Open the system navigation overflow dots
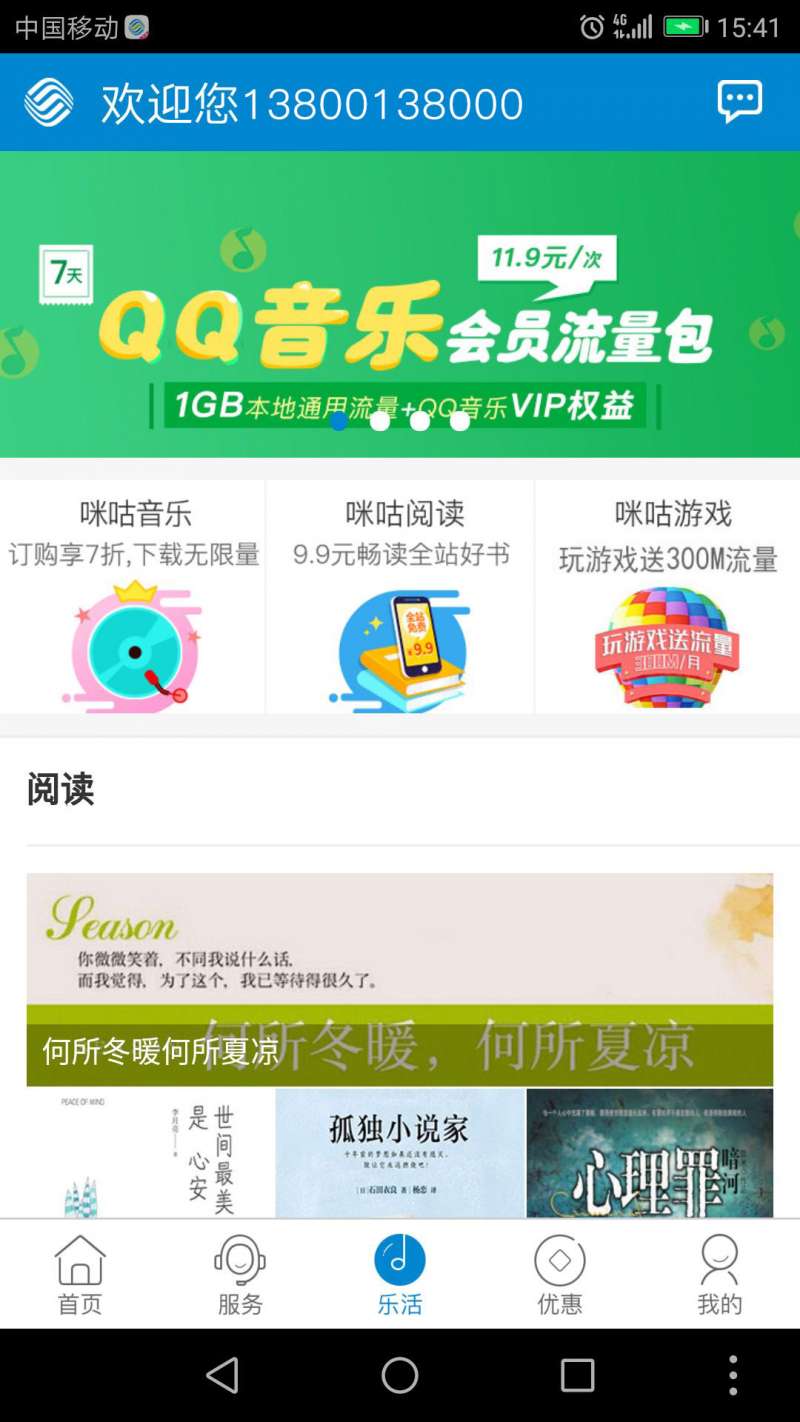 (733, 1376)
